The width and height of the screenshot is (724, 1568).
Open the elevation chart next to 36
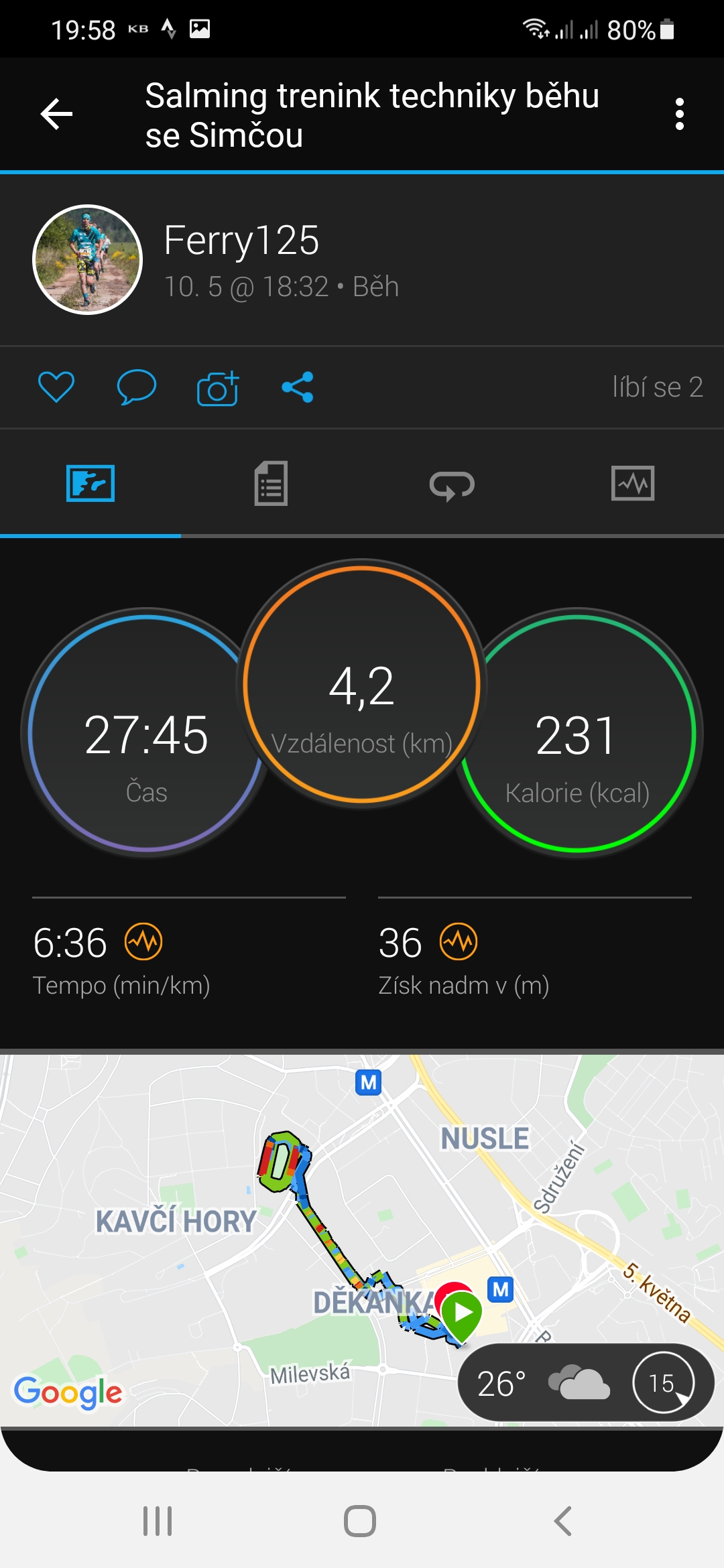pos(459,941)
